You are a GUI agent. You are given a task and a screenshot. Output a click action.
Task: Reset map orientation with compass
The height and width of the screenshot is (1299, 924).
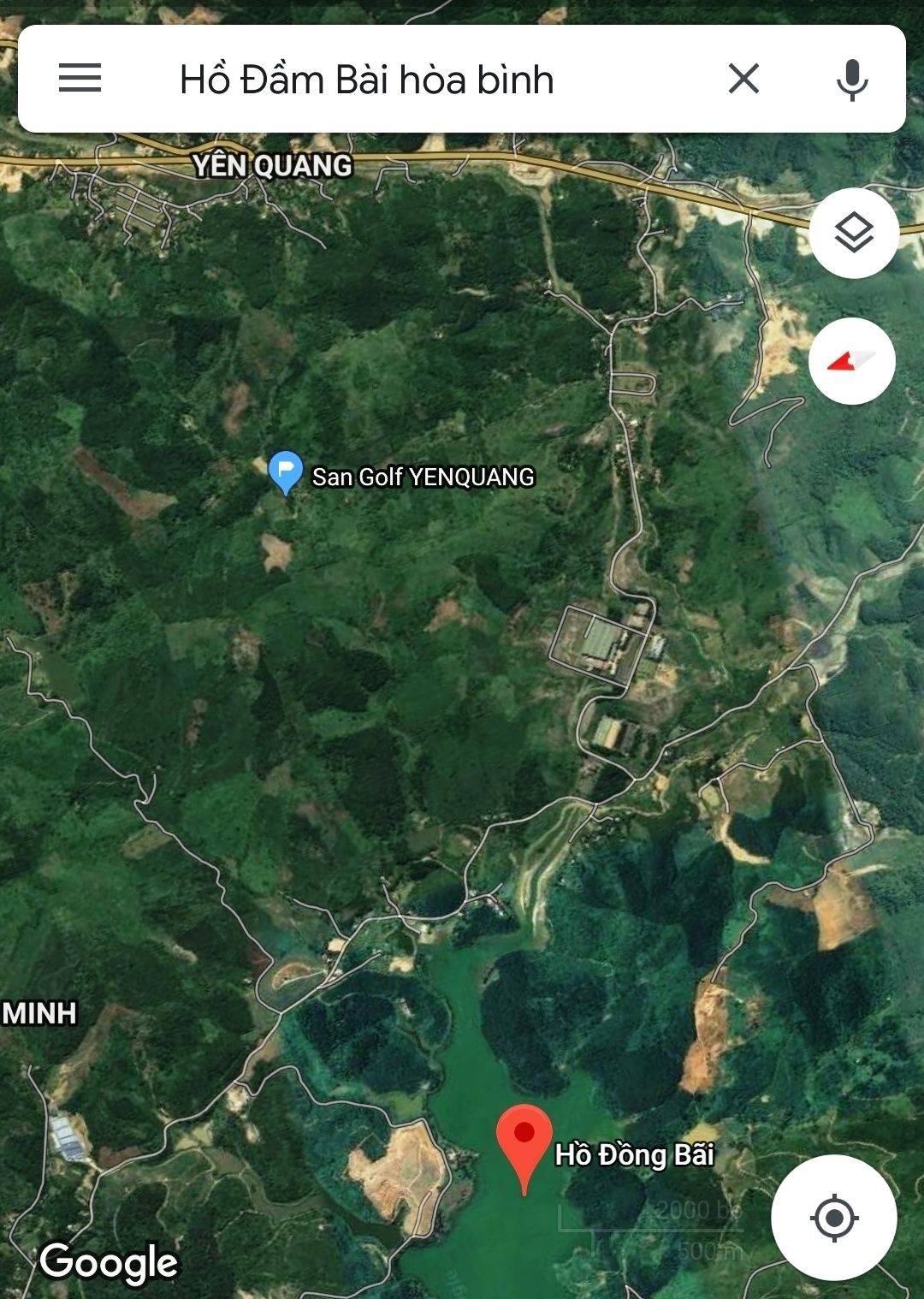[x=851, y=361]
